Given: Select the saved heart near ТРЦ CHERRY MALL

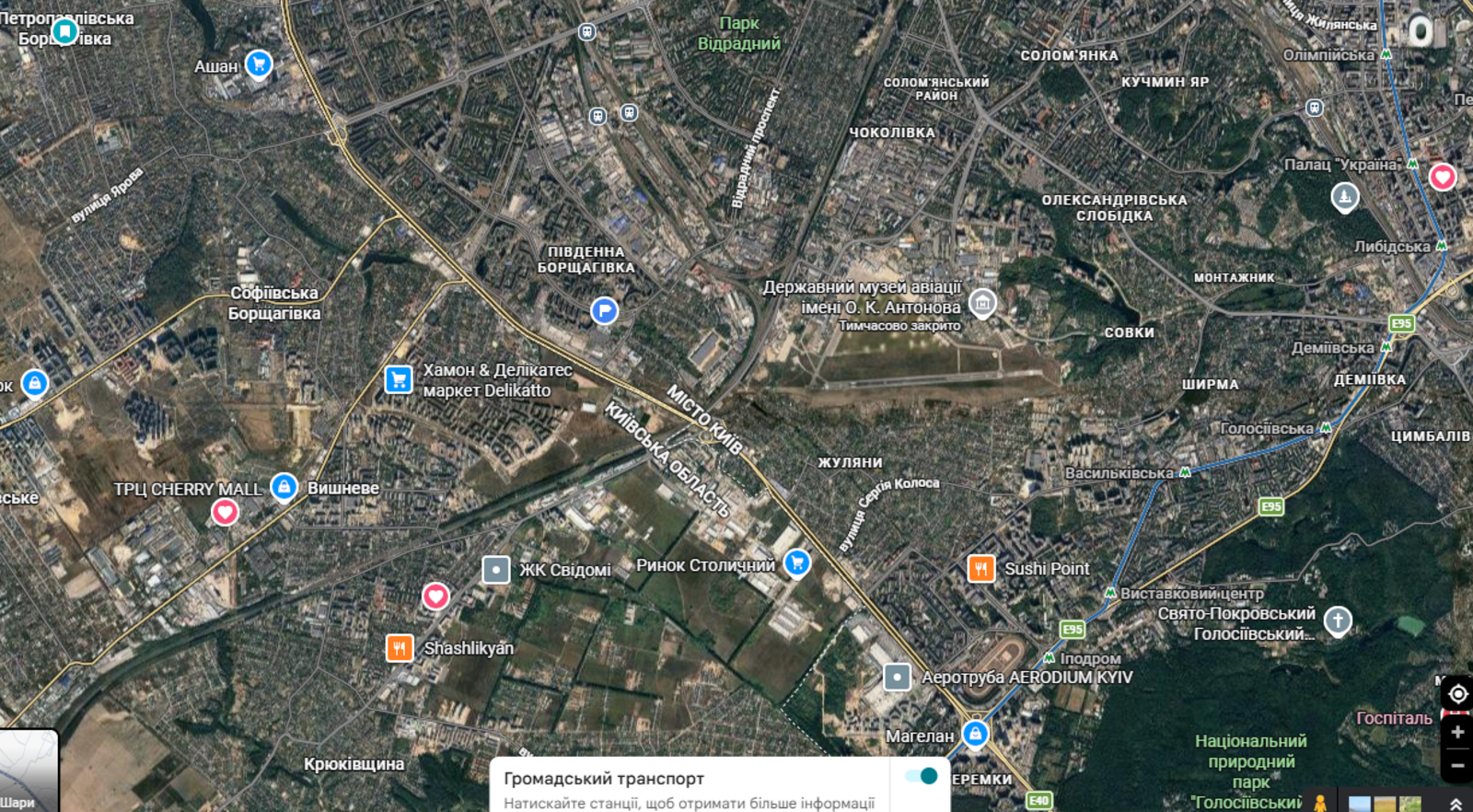Looking at the screenshot, I should click(226, 512).
